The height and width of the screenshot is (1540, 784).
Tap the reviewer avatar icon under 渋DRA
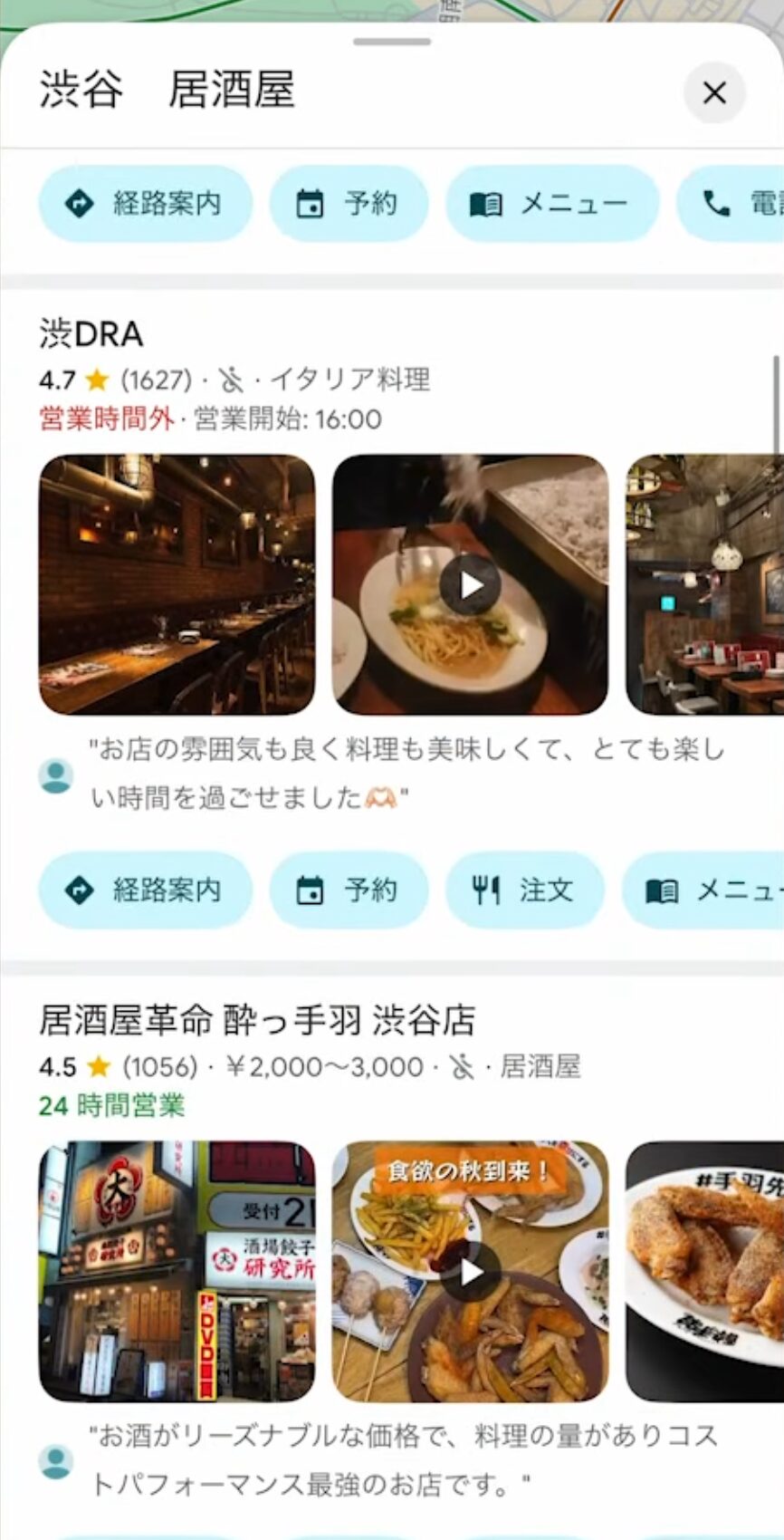pos(56,777)
